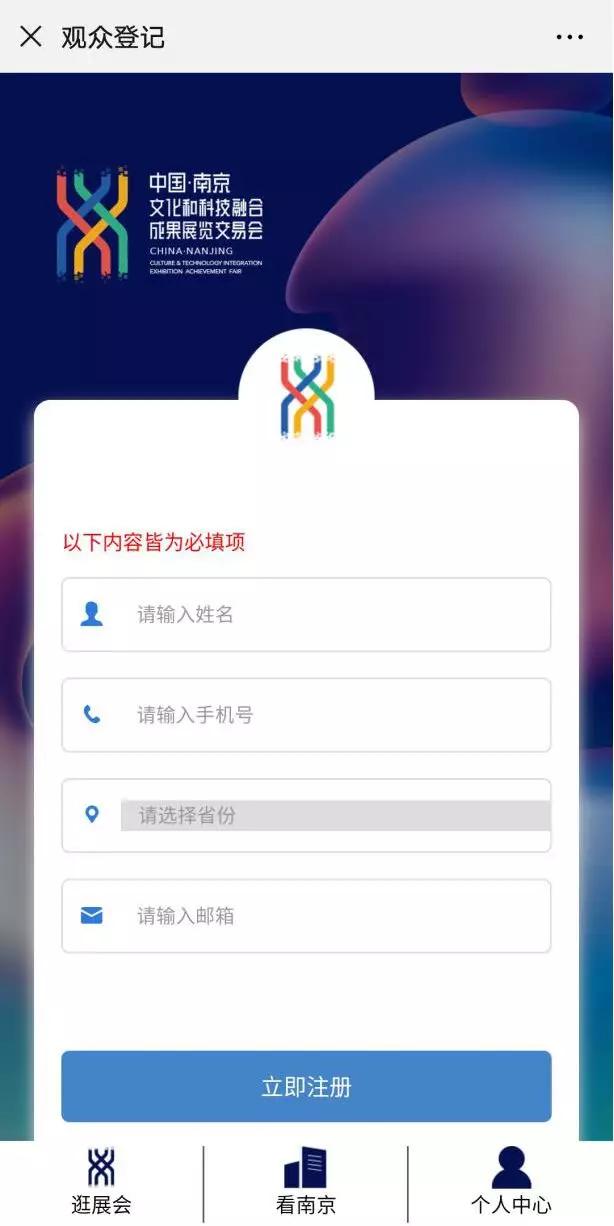Go to the 看南京 tab
This screenshot has height=1226, width=614.
(306, 1182)
